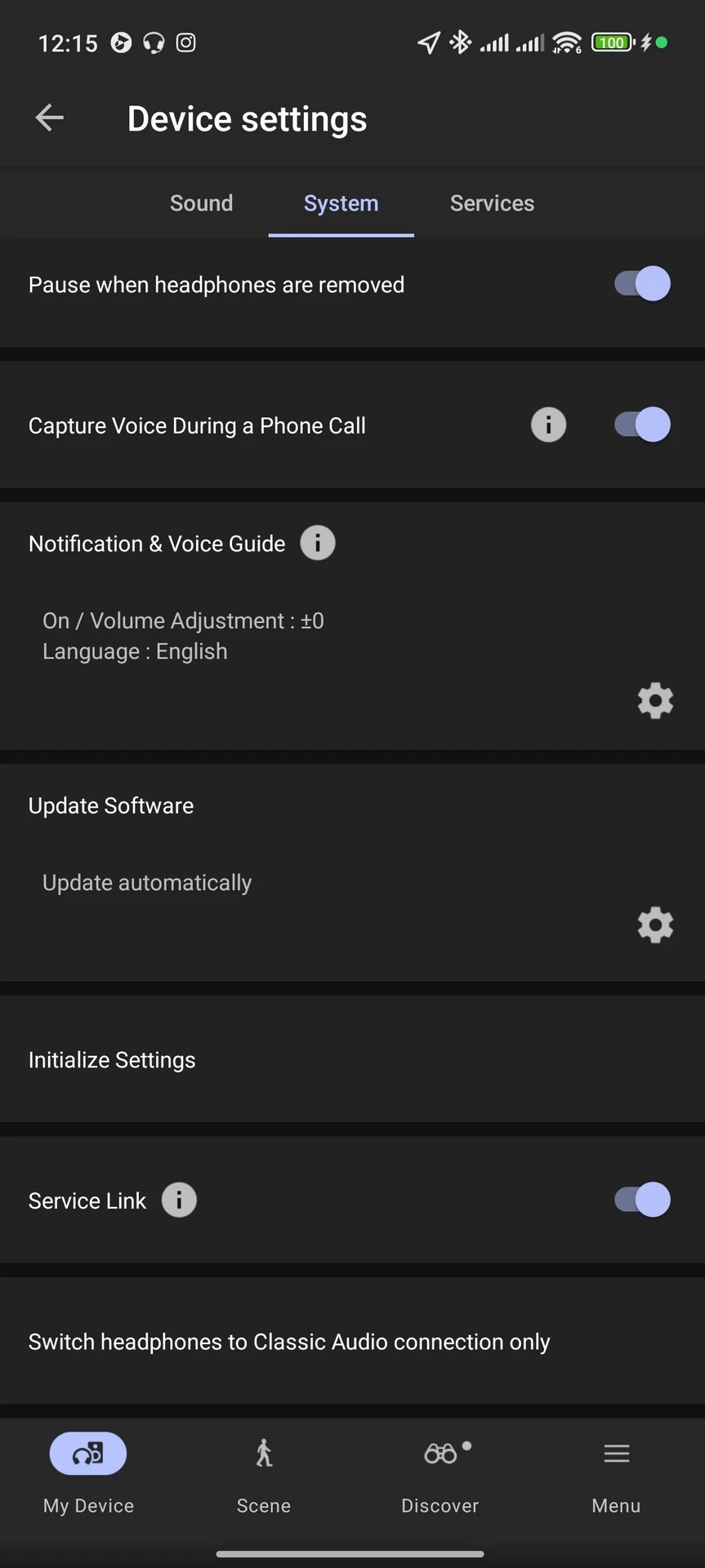Image resolution: width=705 pixels, height=1568 pixels.
Task: Open Notification & Voice Guide settings gear
Action: 655,701
